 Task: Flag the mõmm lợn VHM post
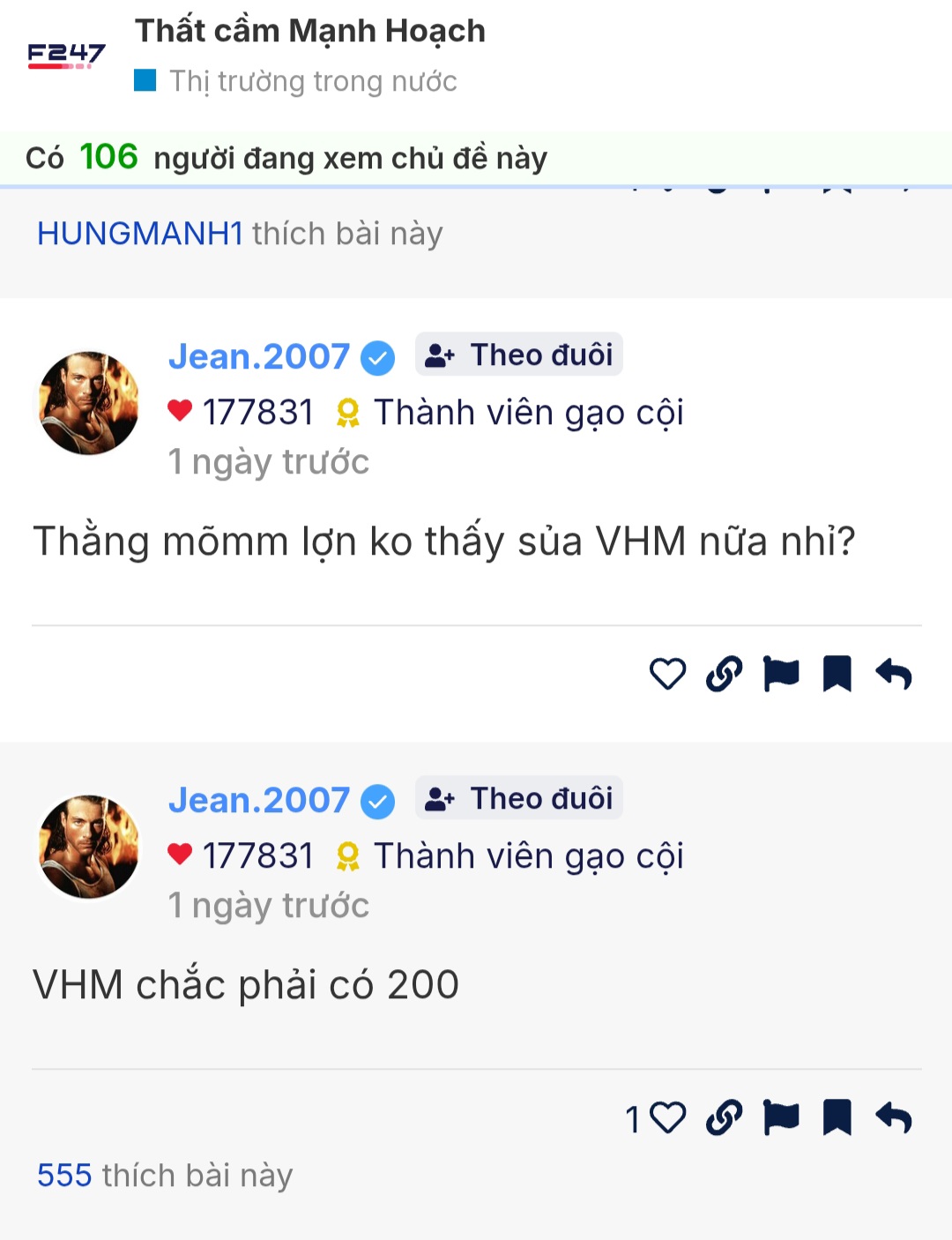[781, 674]
